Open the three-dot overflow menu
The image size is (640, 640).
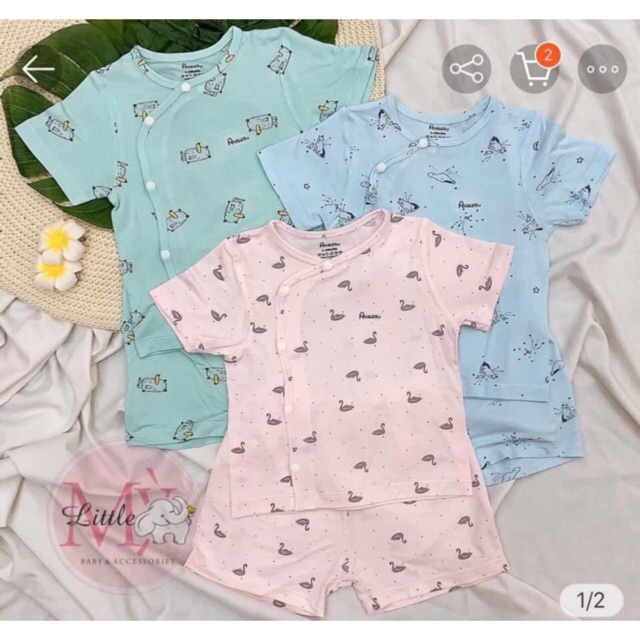[603, 69]
